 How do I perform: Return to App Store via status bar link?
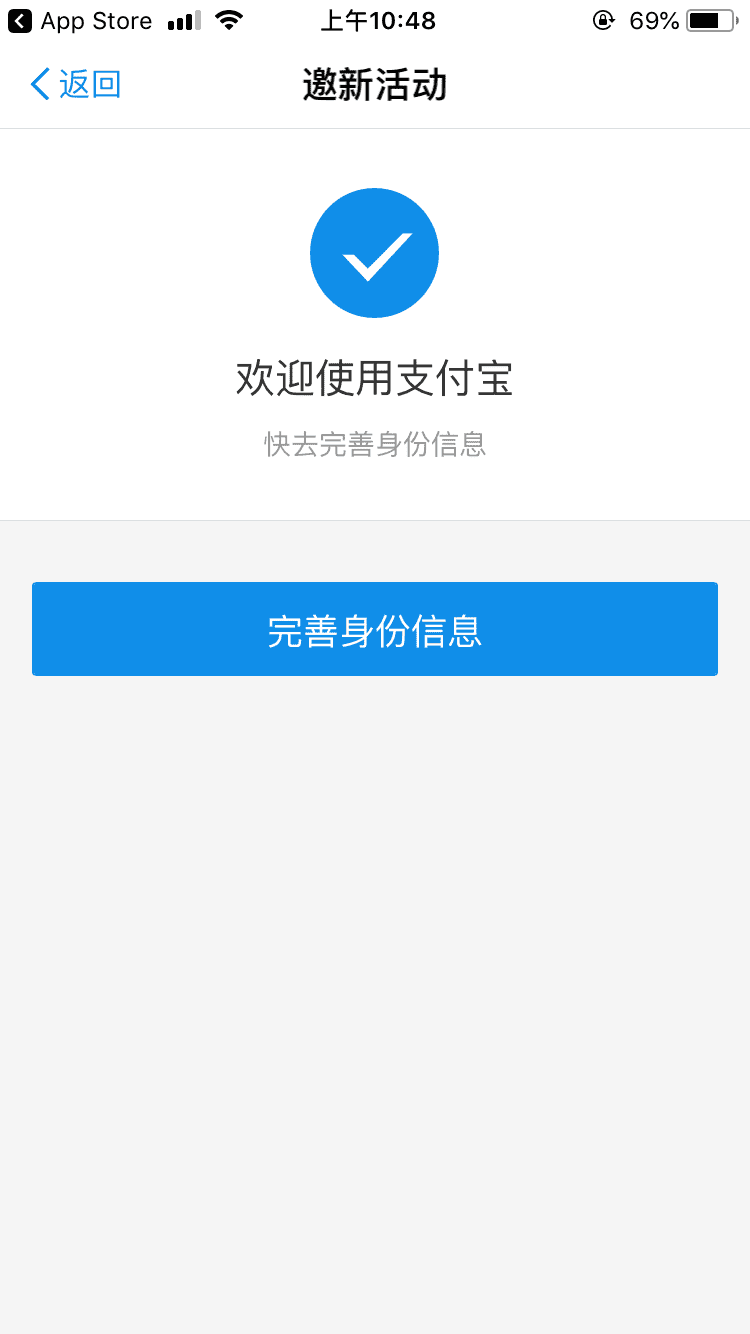[x=80, y=21]
